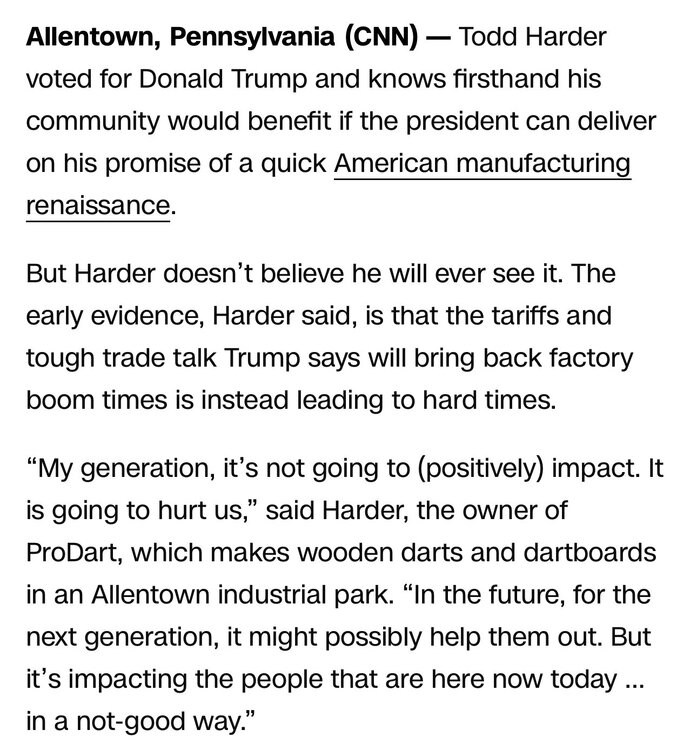Open the American manufacturing renaissance link
Viewport: 697px width, 750px height.
[x=482, y=162]
